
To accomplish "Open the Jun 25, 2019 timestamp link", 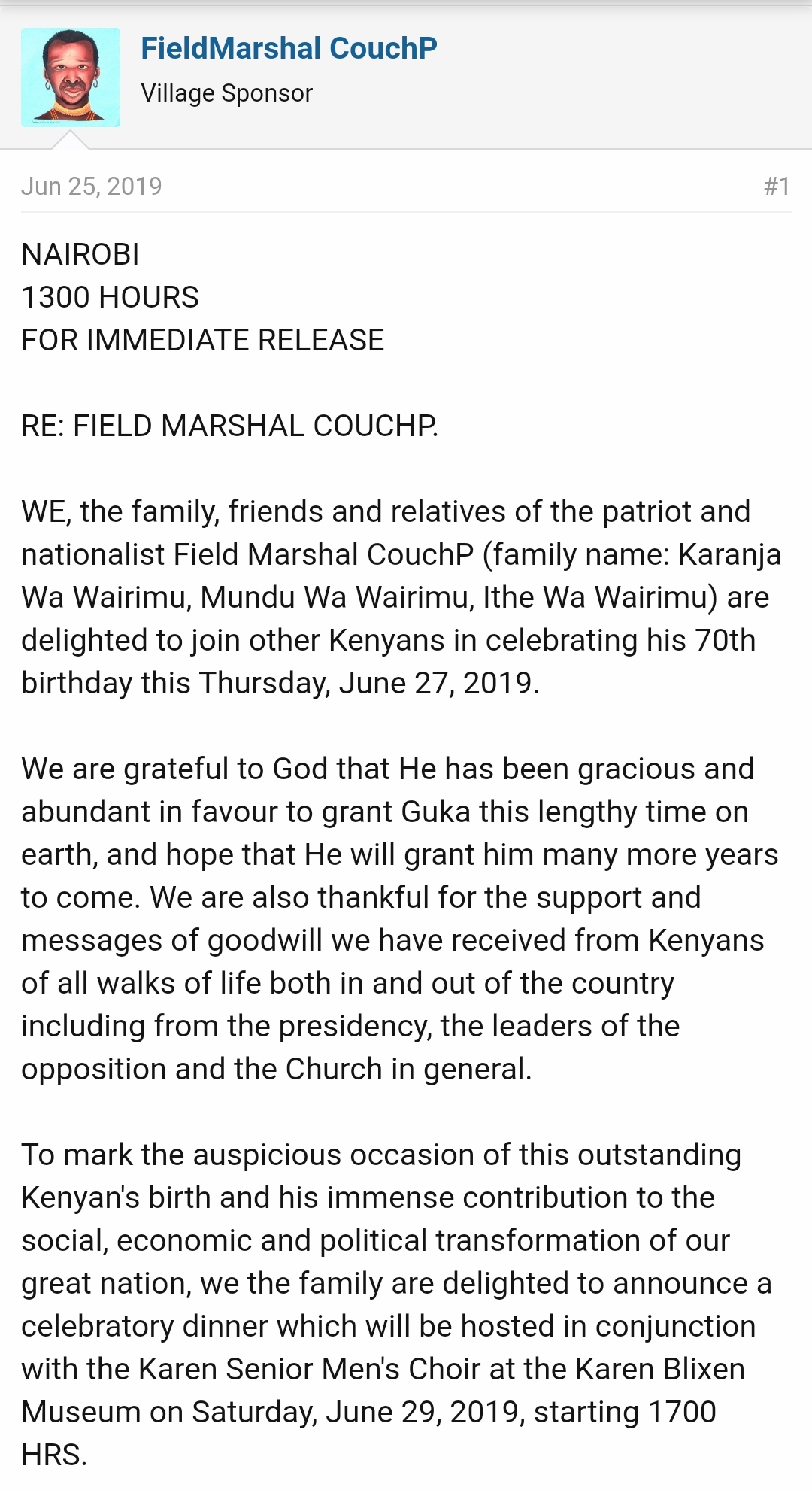I will (92, 186).
